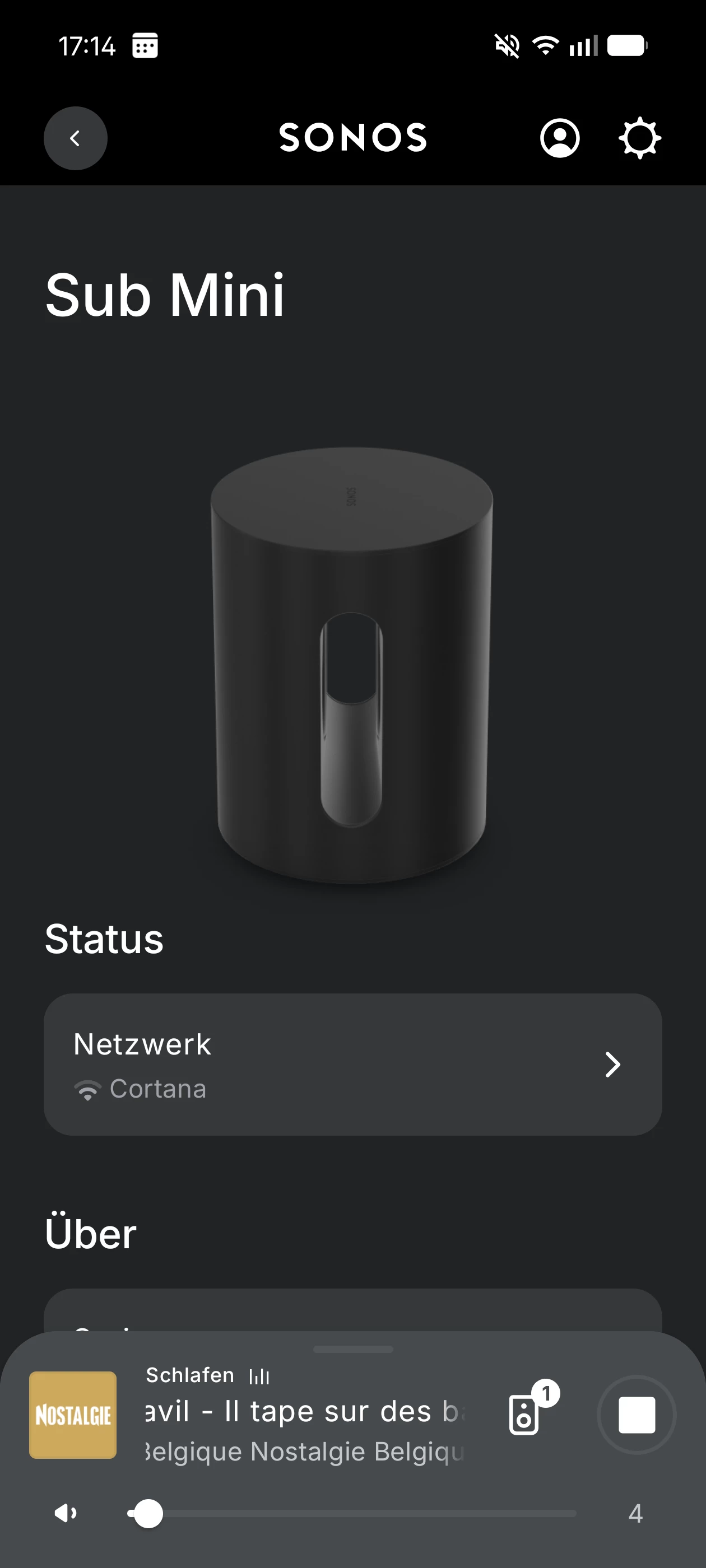The height and width of the screenshot is (1568, 706).
Task: Go back with the arrow button
Action: pos(75,138)
